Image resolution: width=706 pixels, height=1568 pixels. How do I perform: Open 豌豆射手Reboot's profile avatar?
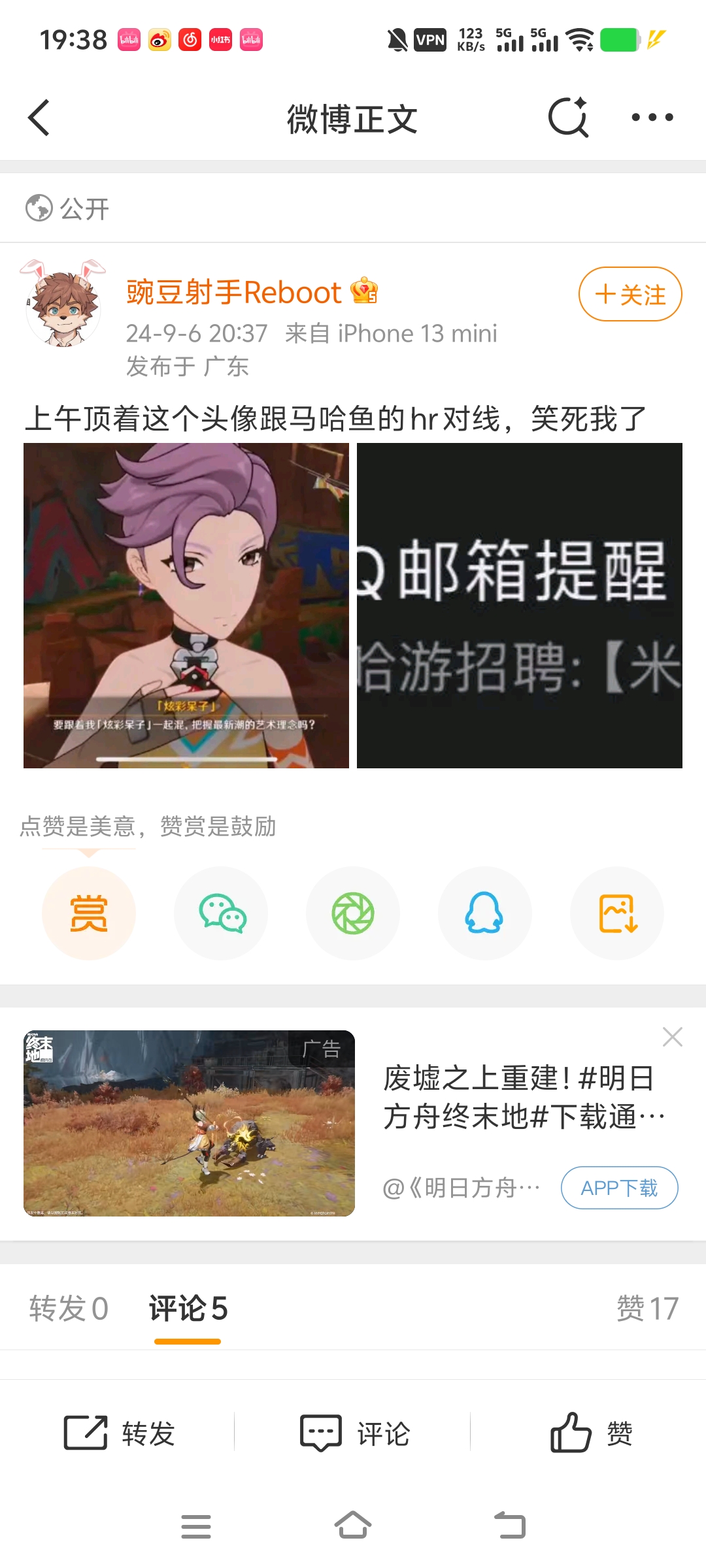63,305
